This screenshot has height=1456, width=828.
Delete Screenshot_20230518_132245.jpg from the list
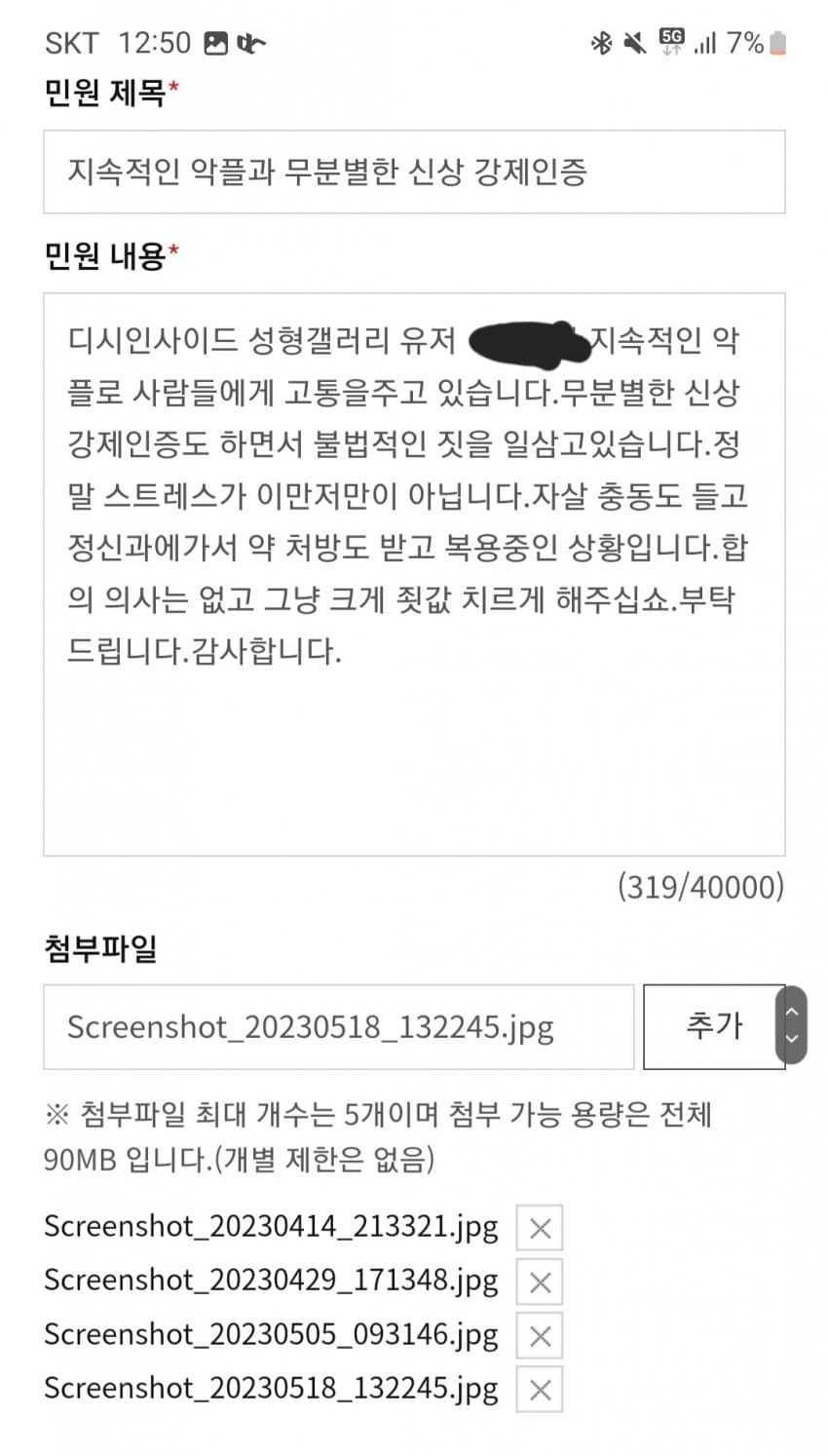[x=540, y=1390]
